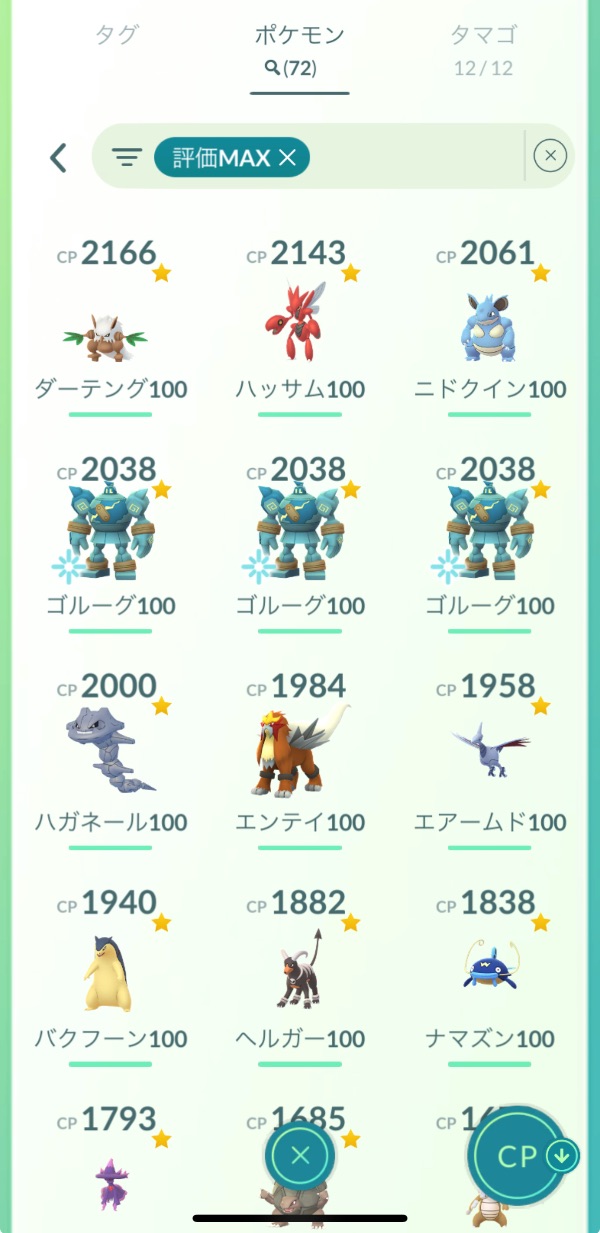Clear the search field with the circled X
This screenshot has height=1233, width=600.
550,156
